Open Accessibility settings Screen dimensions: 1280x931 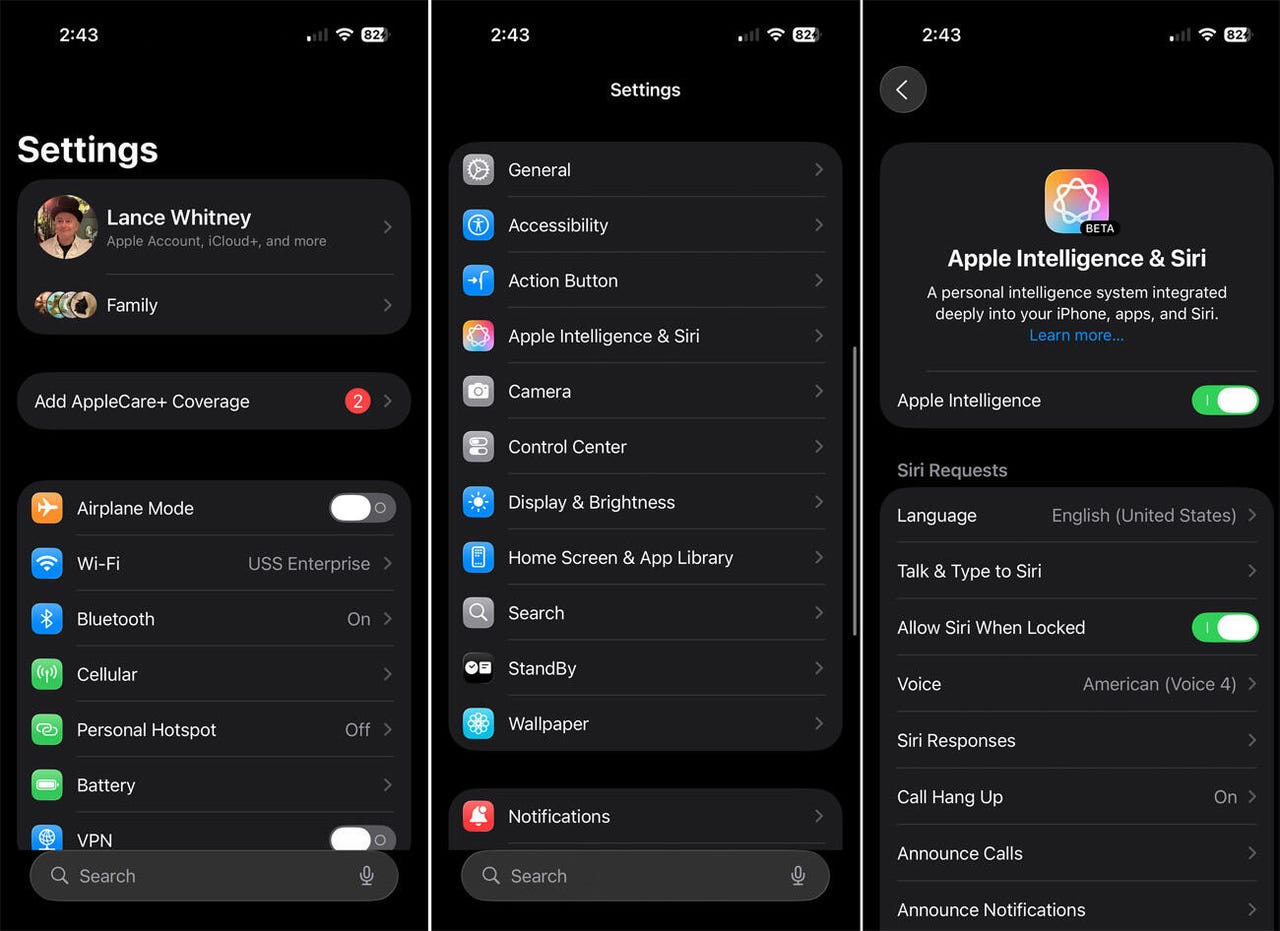tap(645, 225)
